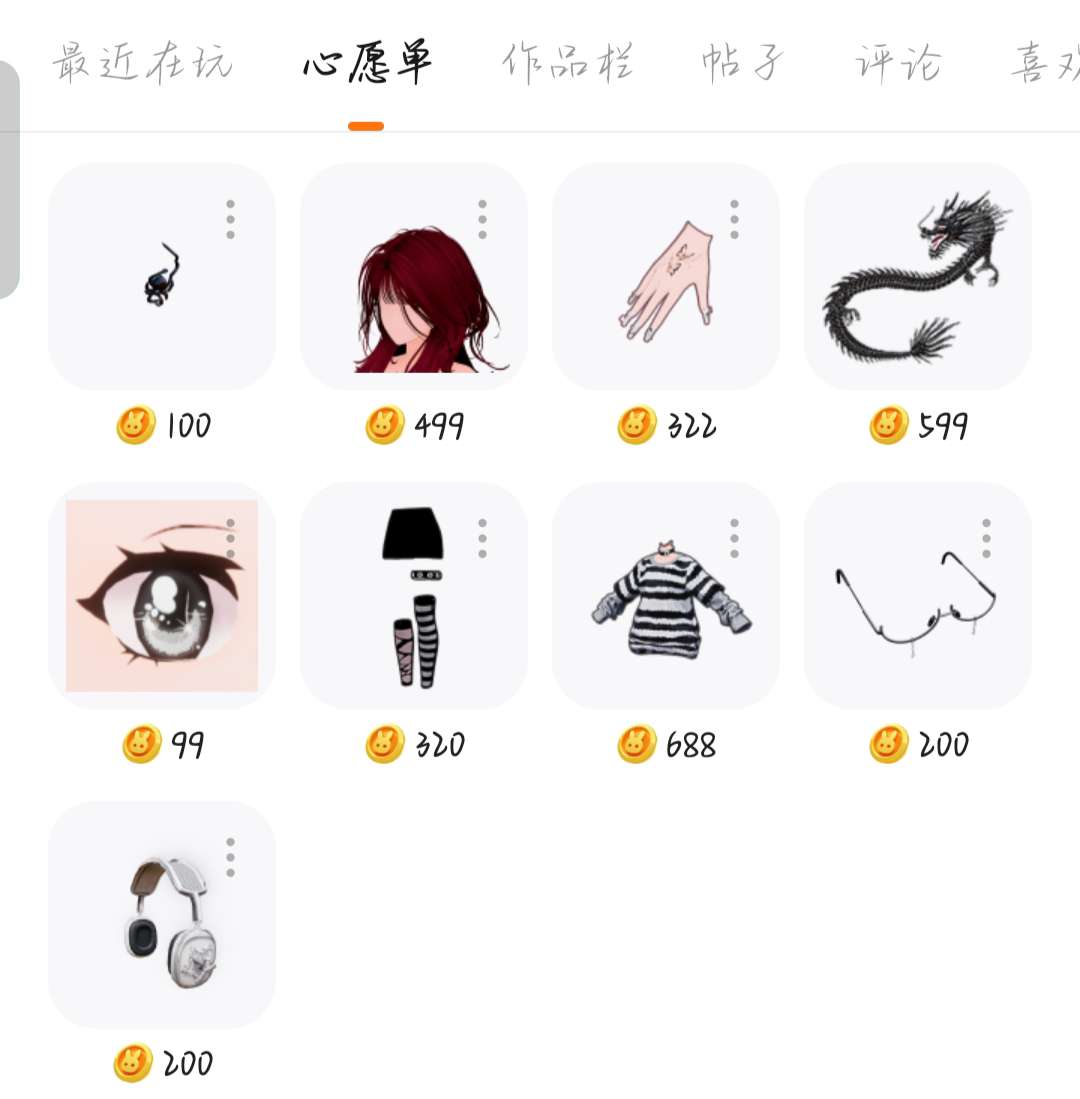Open the more options on the red hair item

[483, 219]
